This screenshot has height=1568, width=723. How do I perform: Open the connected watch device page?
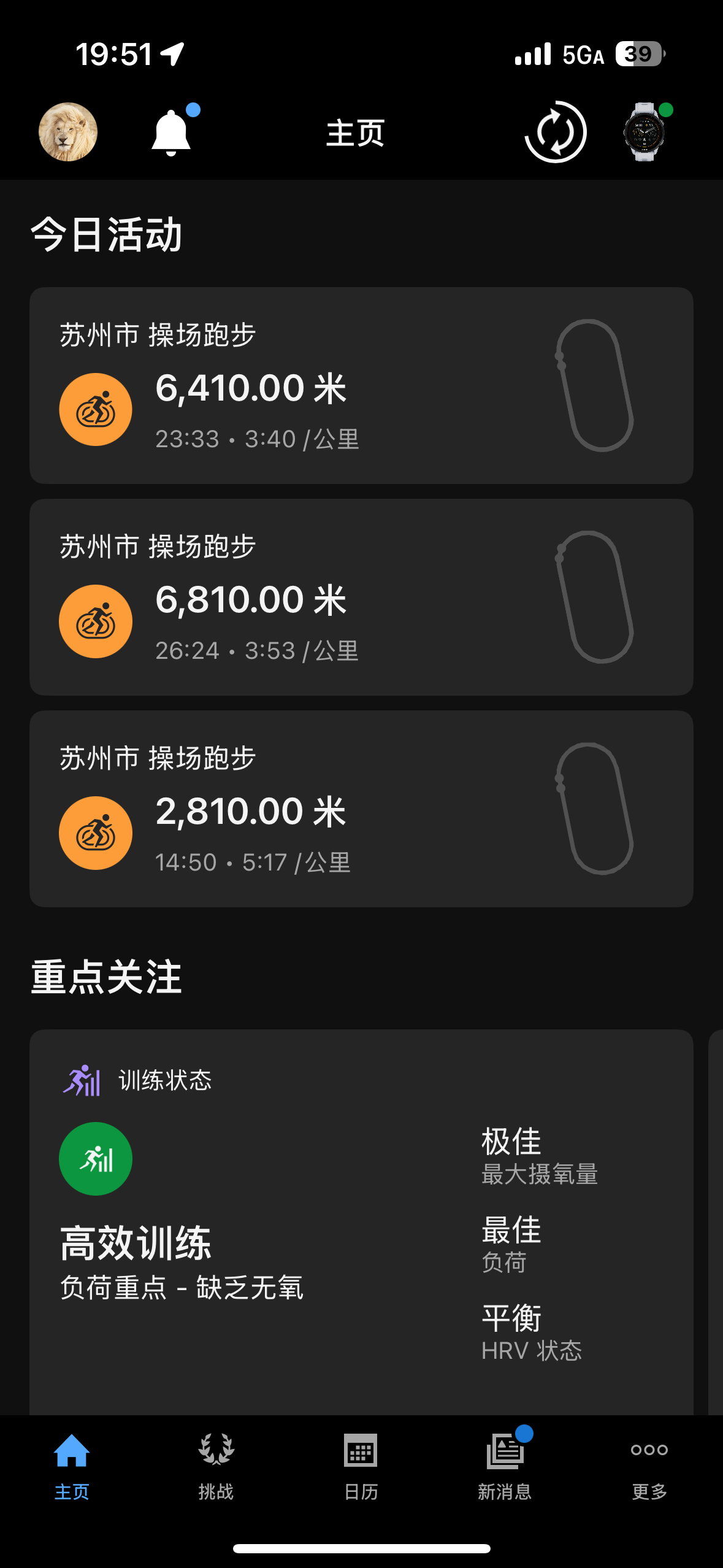tap(645, 132)
